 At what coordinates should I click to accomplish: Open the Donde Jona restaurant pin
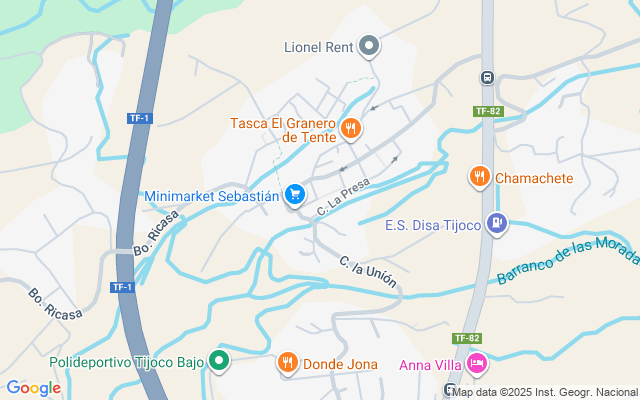click(288, 363)
